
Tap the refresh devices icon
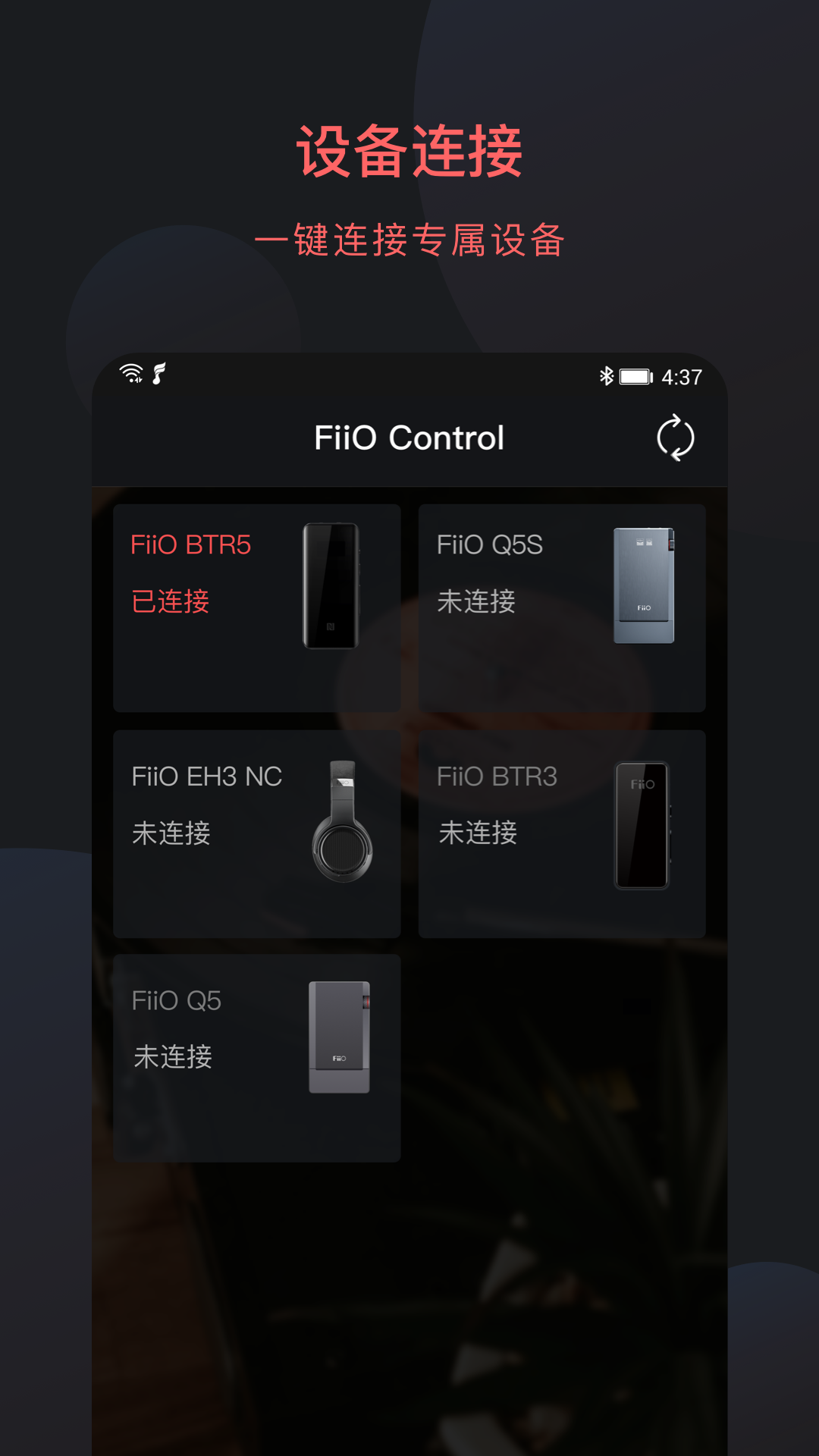677,438
